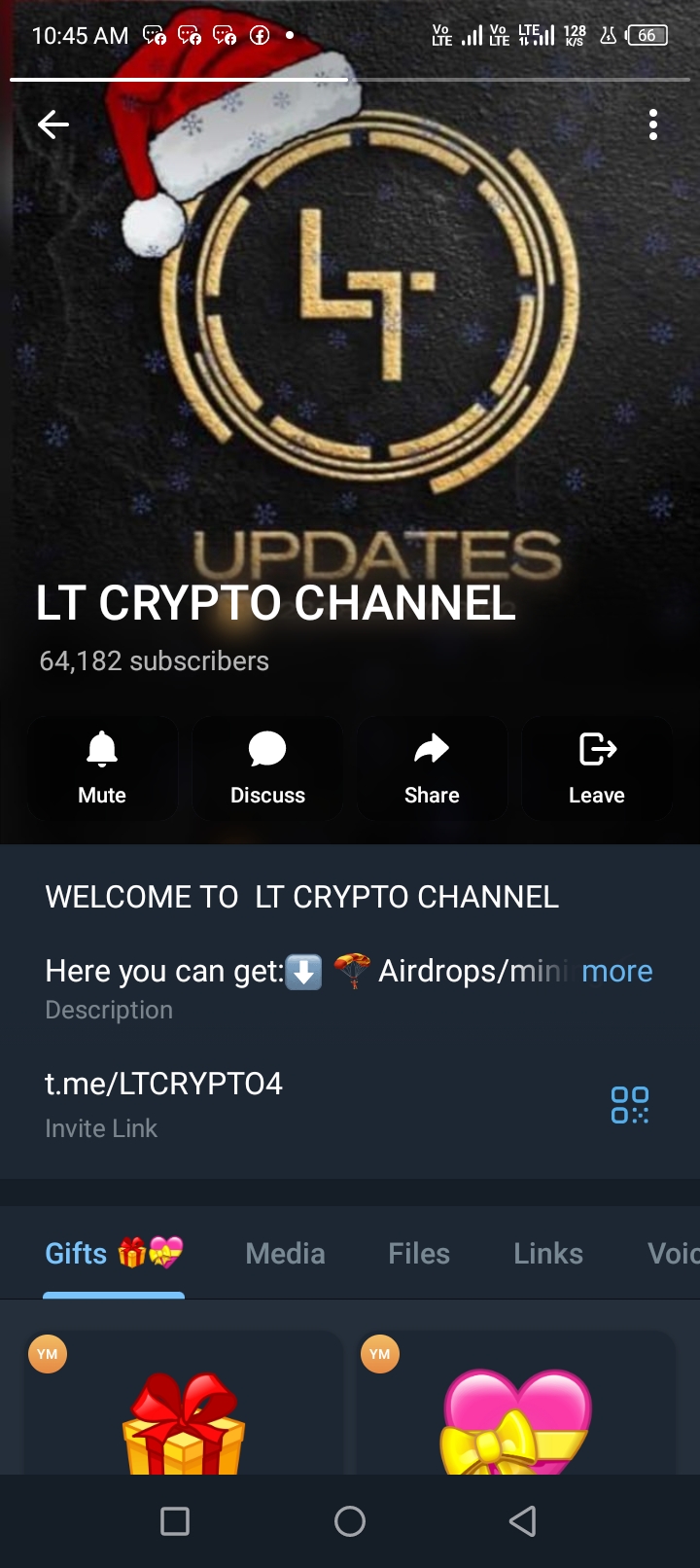The width and height of the screenshot is (700, 1568).
Task: Go back using the top arrow
Action: pyautogui.click(x=52, y=125)
